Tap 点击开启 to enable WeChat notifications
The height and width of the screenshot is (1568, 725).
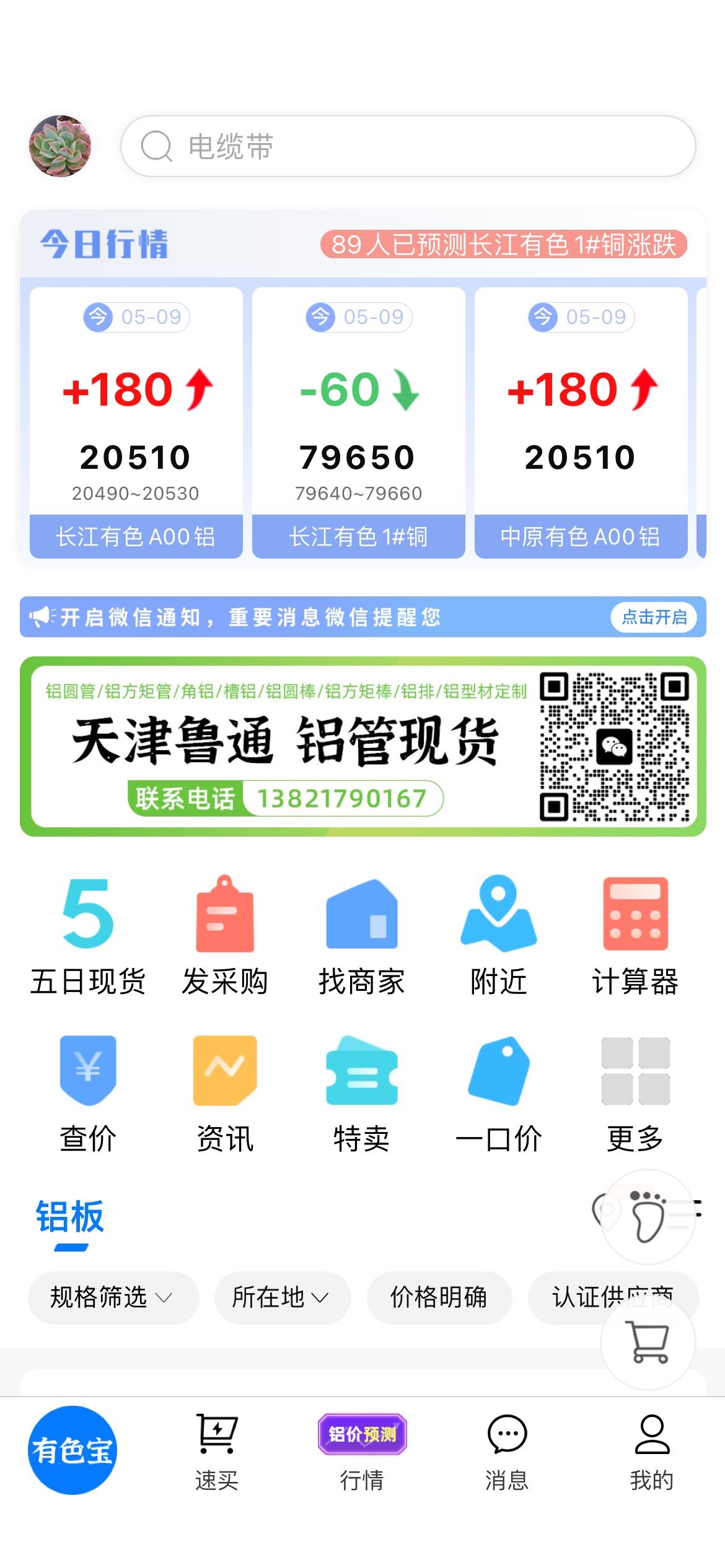654,617
